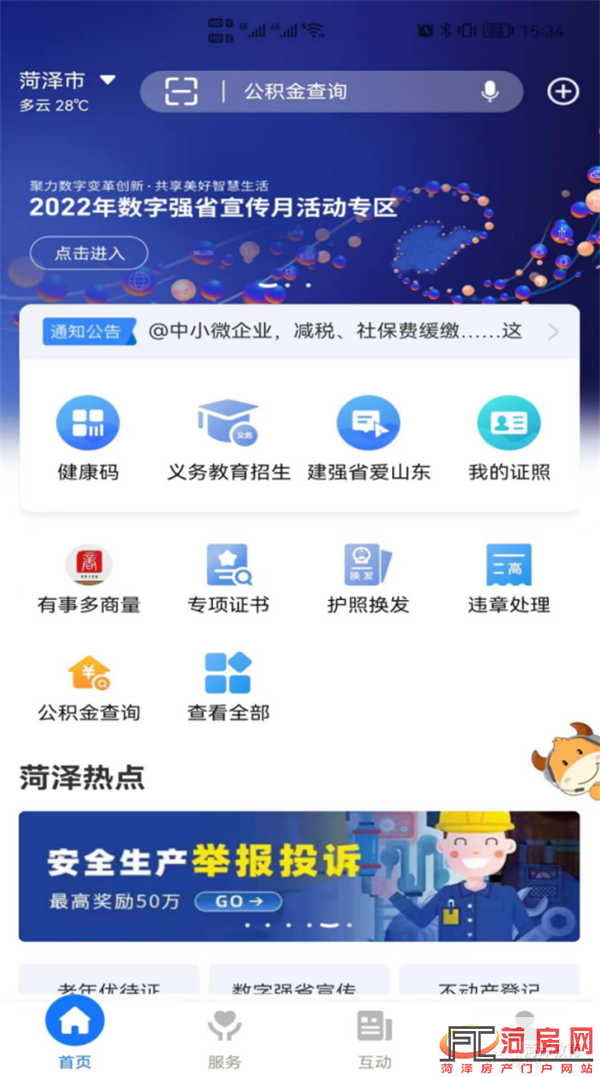
Task: Open the 公积金查询 search box
Action: point(350,92)
